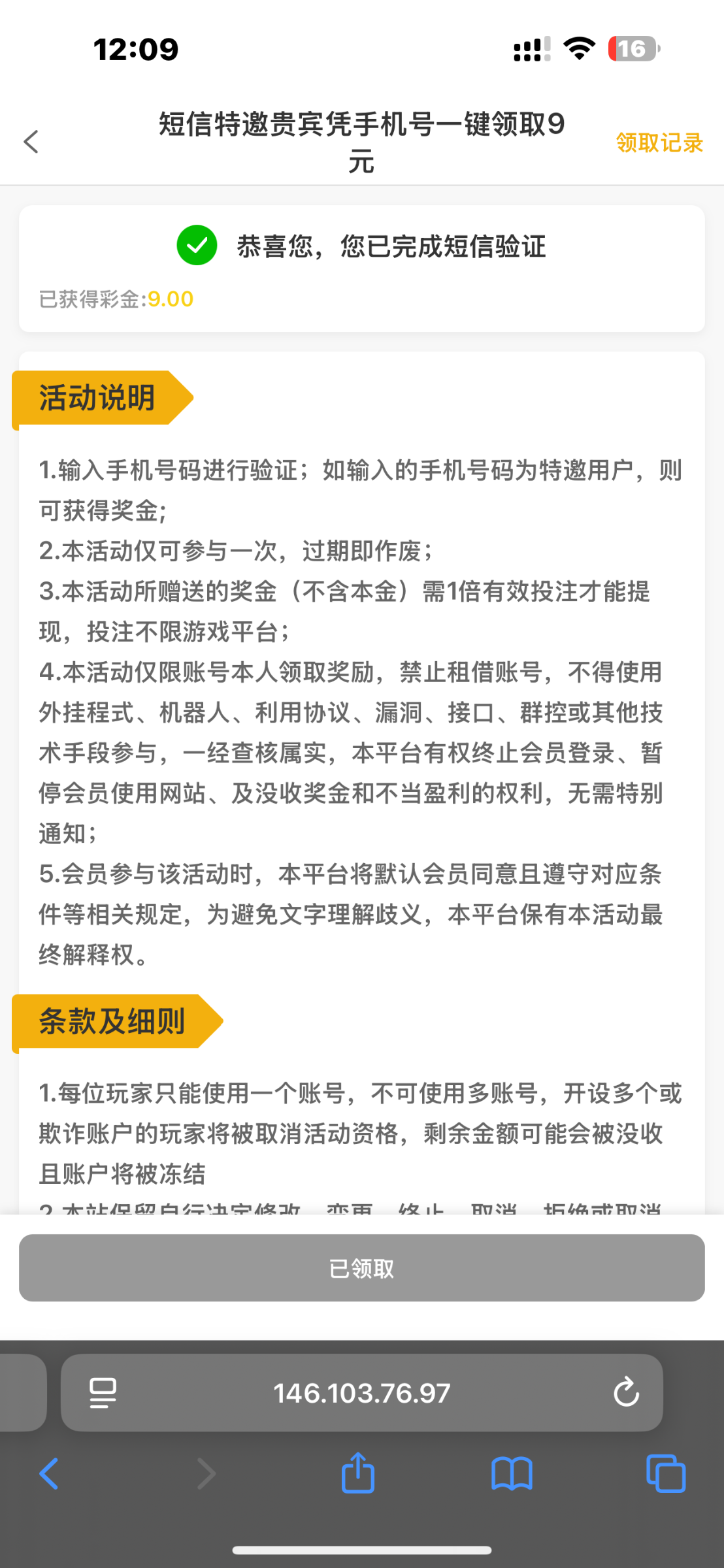
Task: Tap the battery indicator showing 16
Action: point(631,47)
